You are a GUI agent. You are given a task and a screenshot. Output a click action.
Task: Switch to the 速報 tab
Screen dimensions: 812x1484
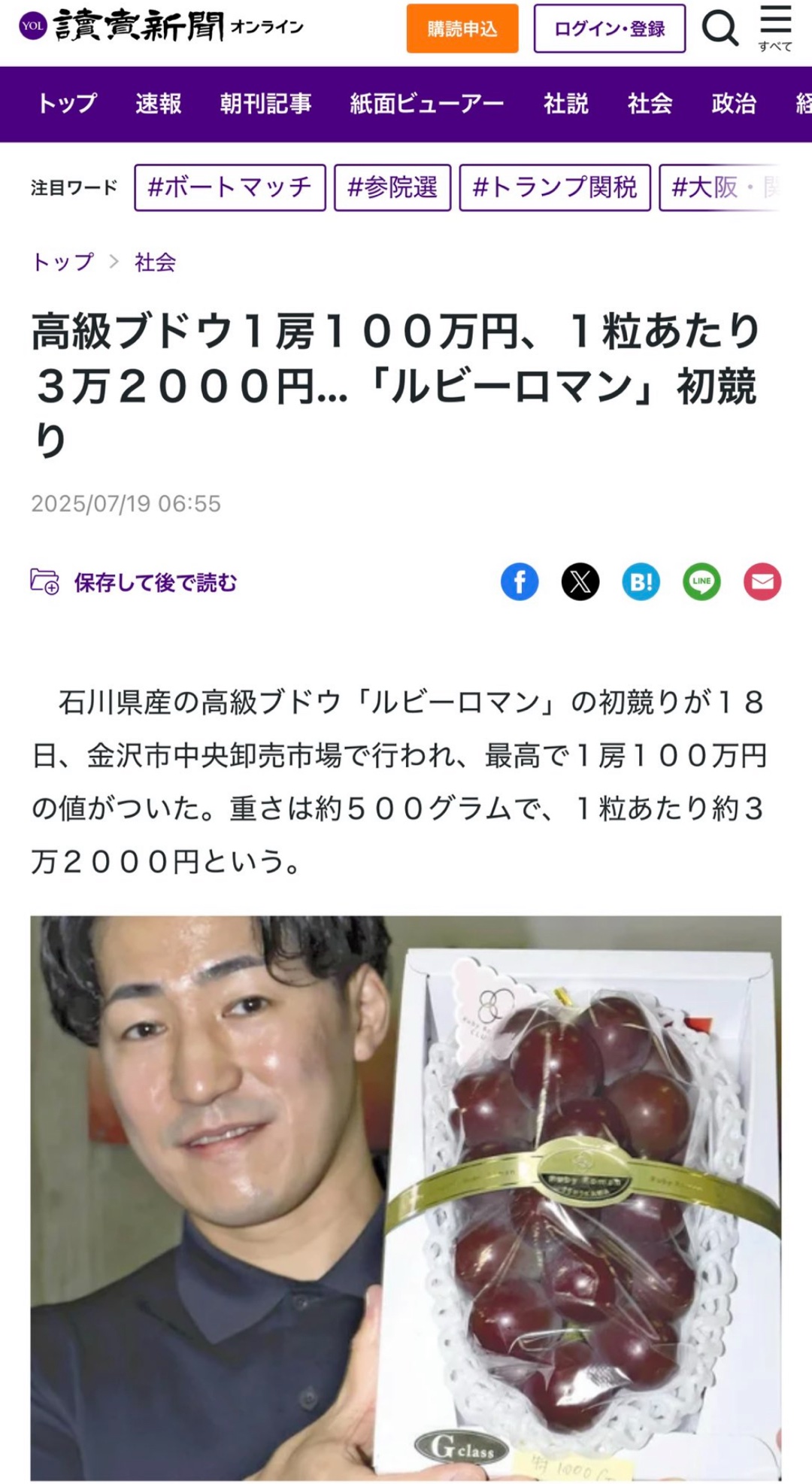coord(159,104)
